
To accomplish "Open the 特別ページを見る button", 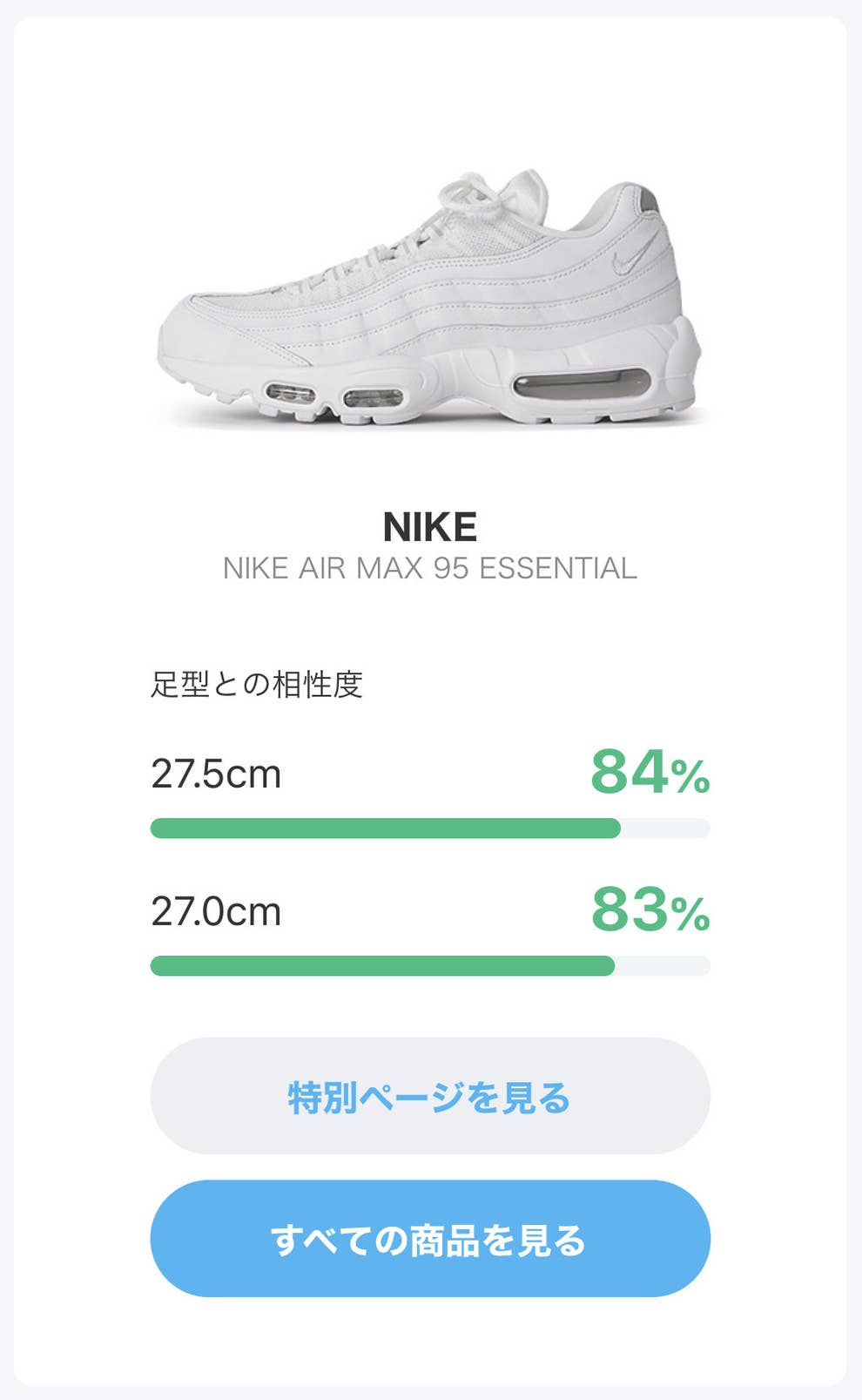I will (x=430, y=1096).
